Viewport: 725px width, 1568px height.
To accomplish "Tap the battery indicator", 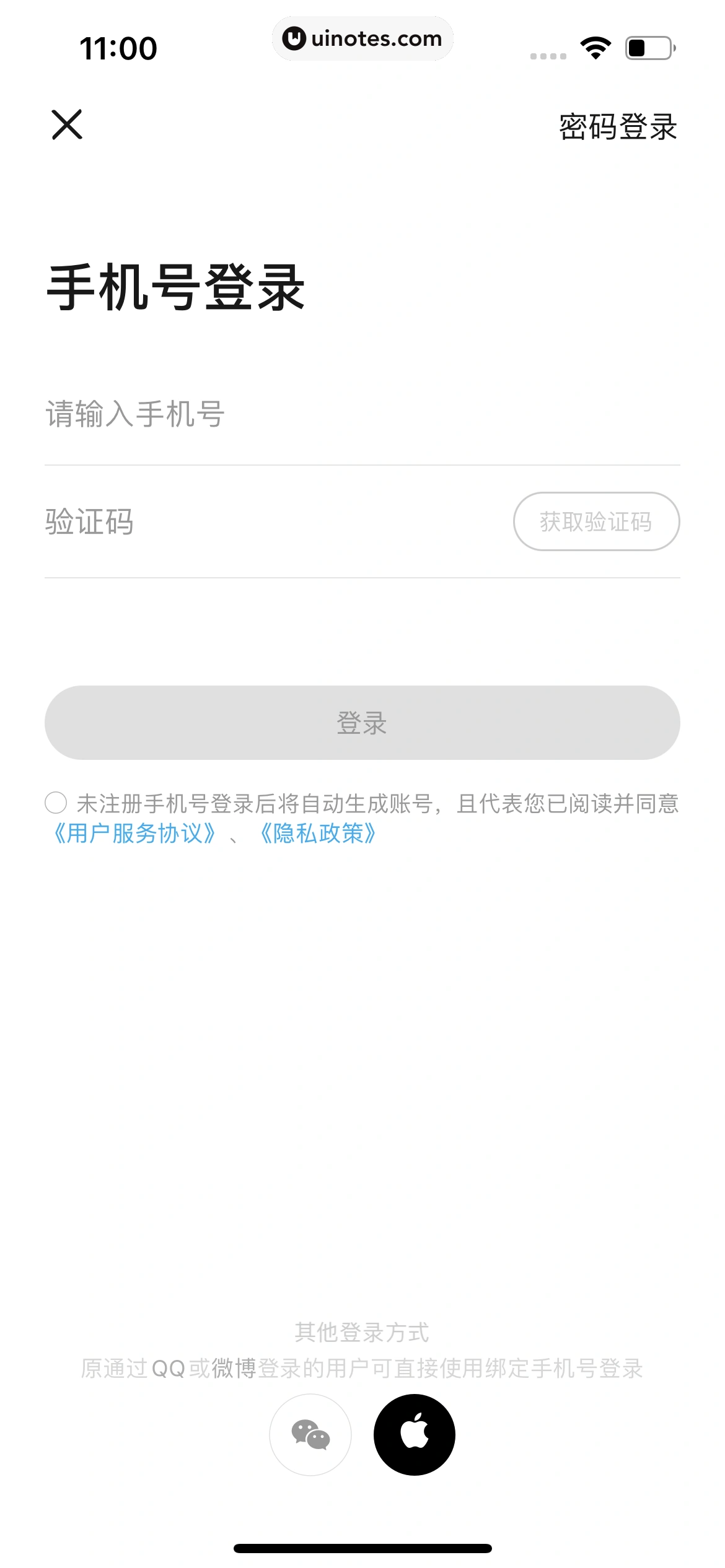I will click(649, 46).
